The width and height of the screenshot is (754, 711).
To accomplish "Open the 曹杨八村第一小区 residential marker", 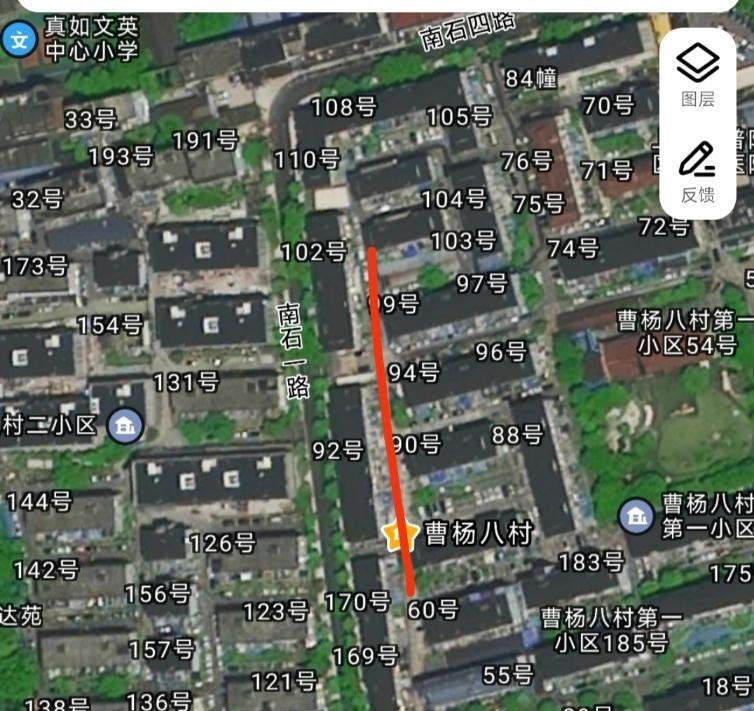I will (x=636, y=517).
